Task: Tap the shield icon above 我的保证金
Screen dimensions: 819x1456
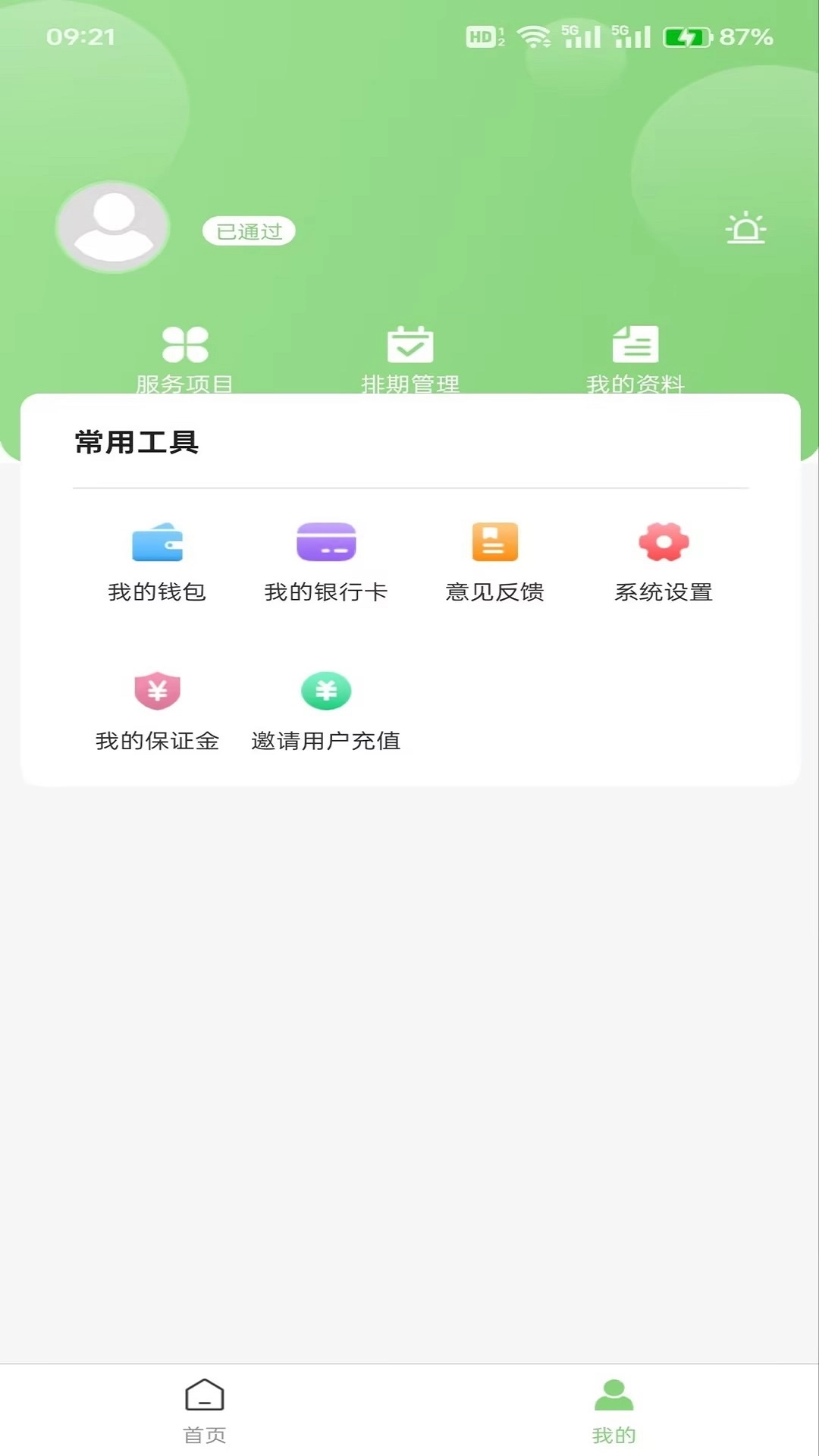Action: [157, 690]
